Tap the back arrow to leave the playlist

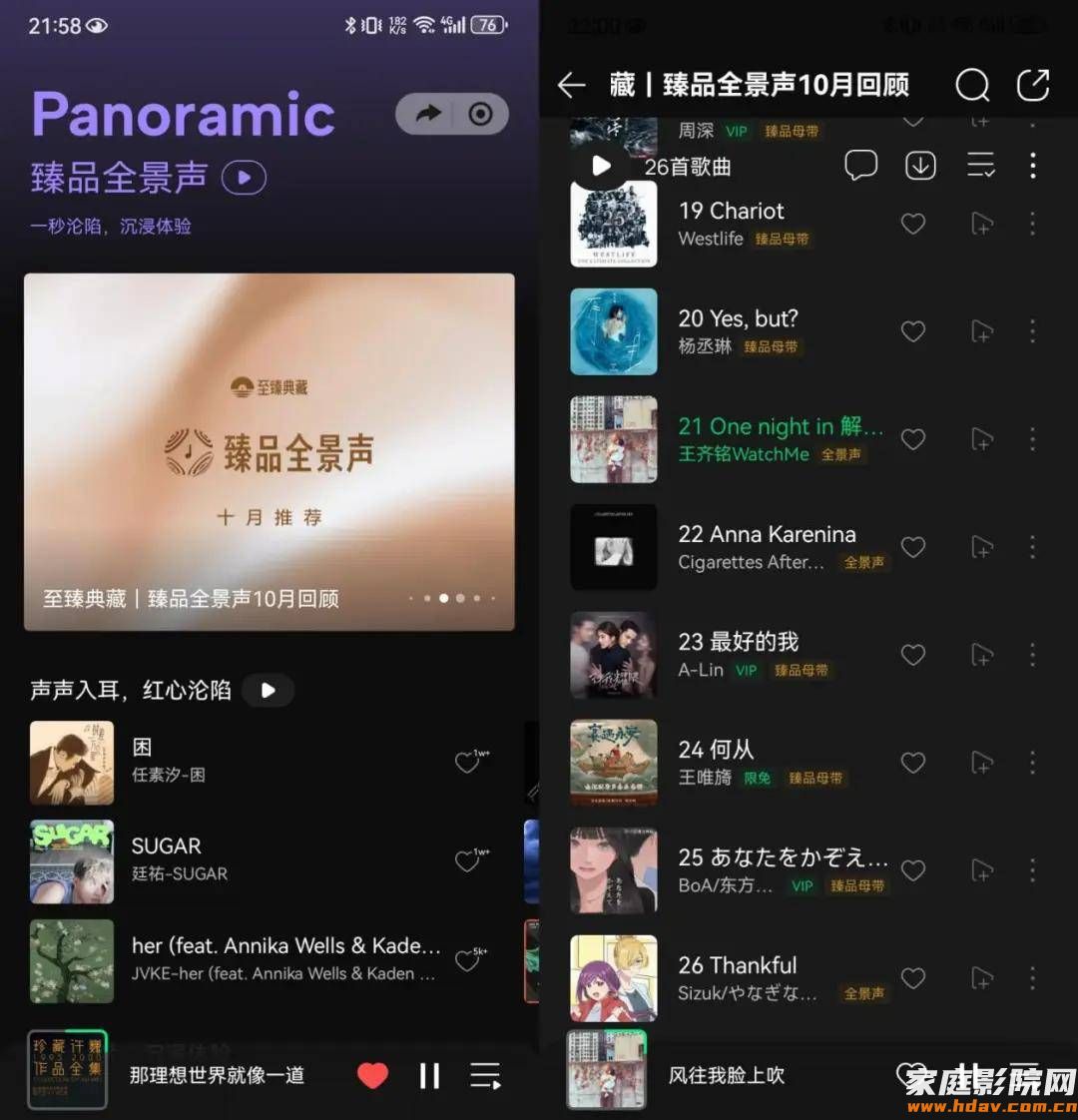click(571, 86)
